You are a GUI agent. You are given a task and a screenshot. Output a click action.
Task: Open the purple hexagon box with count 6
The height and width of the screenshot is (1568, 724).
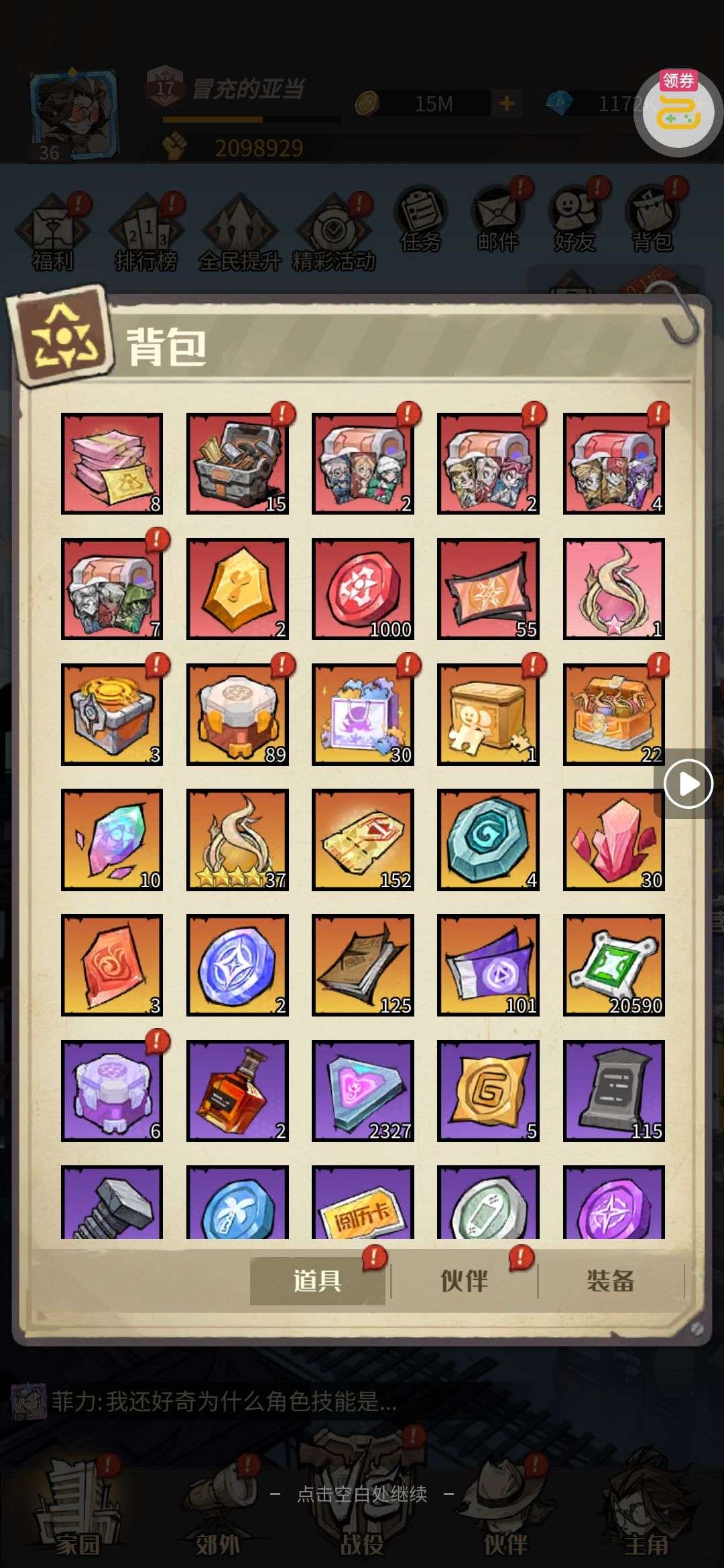tap(112, 1090)
